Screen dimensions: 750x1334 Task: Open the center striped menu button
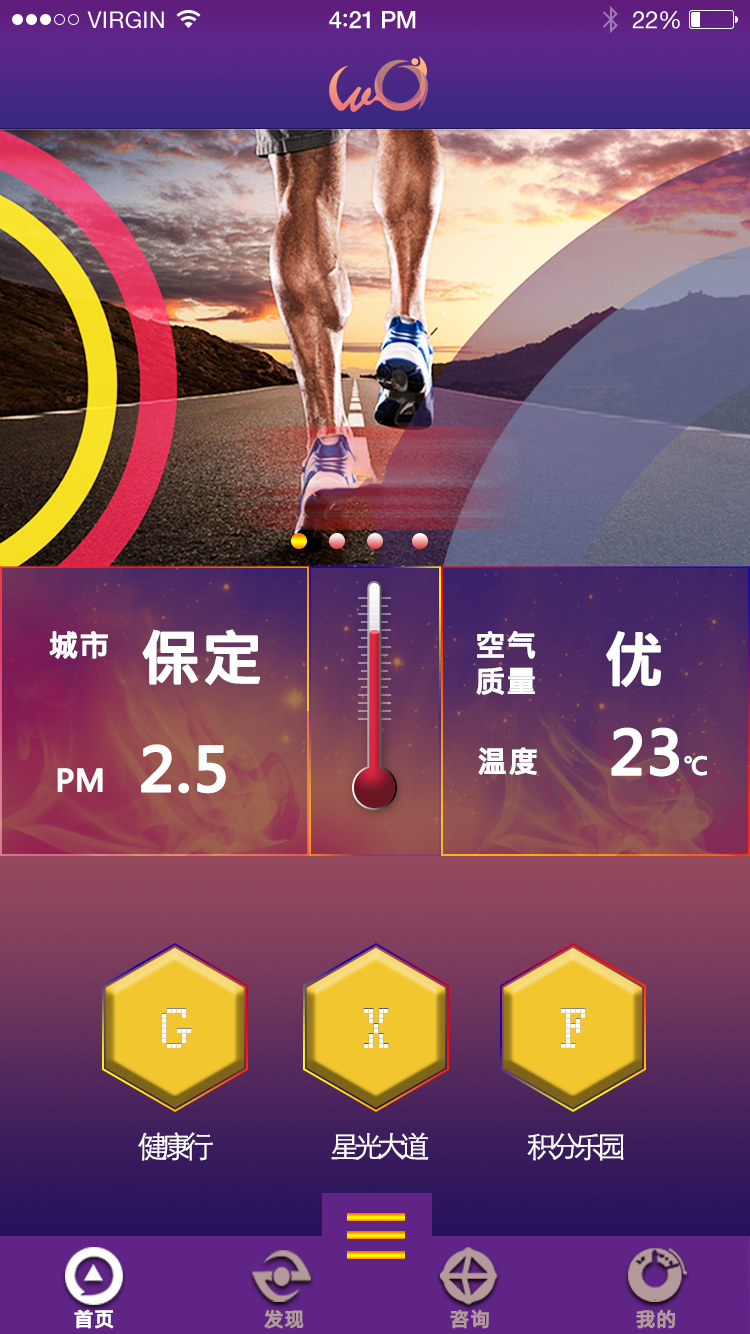[x=376, y=1234]
